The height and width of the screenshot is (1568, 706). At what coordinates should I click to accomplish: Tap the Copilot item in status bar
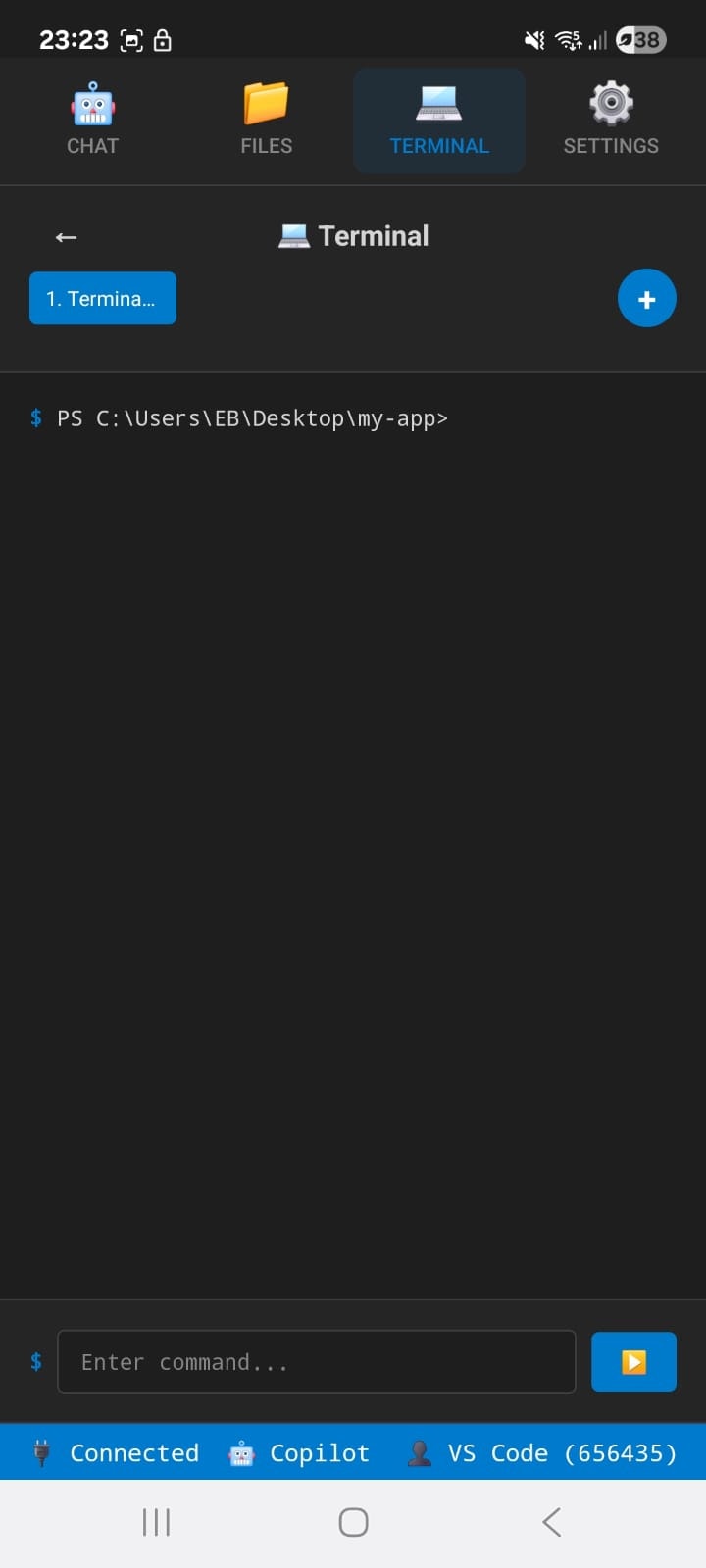coord(299,1452)
